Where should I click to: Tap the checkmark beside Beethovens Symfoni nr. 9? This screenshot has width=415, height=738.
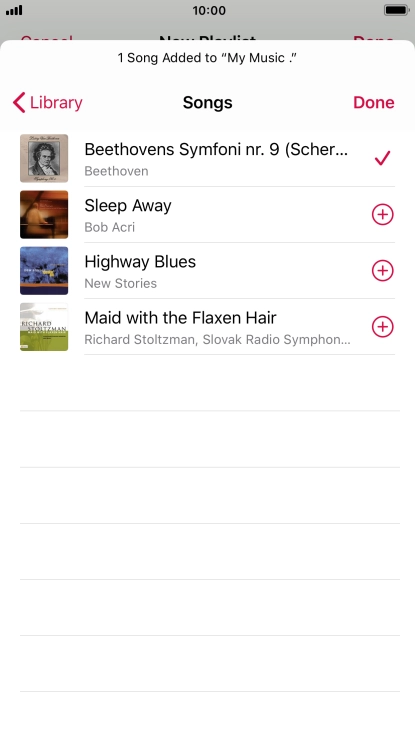coord(383,158)
